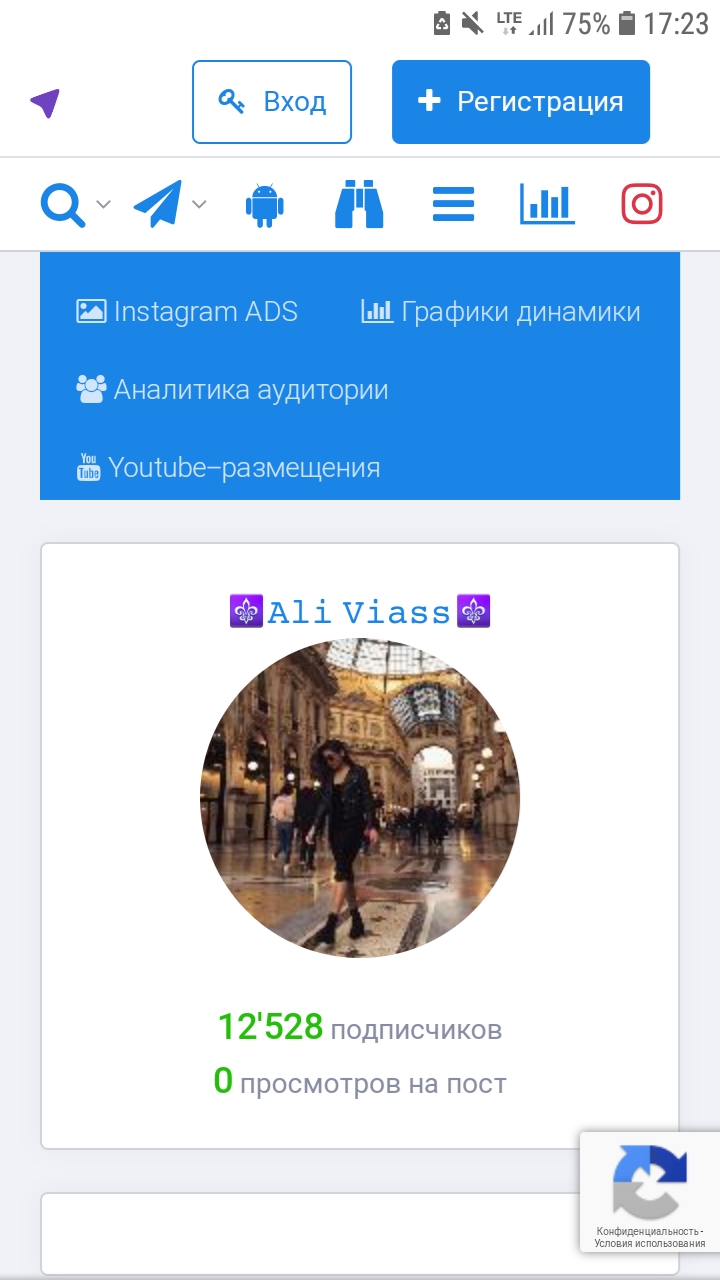Open the hamburger menu icon

click(x=453, y=205)
